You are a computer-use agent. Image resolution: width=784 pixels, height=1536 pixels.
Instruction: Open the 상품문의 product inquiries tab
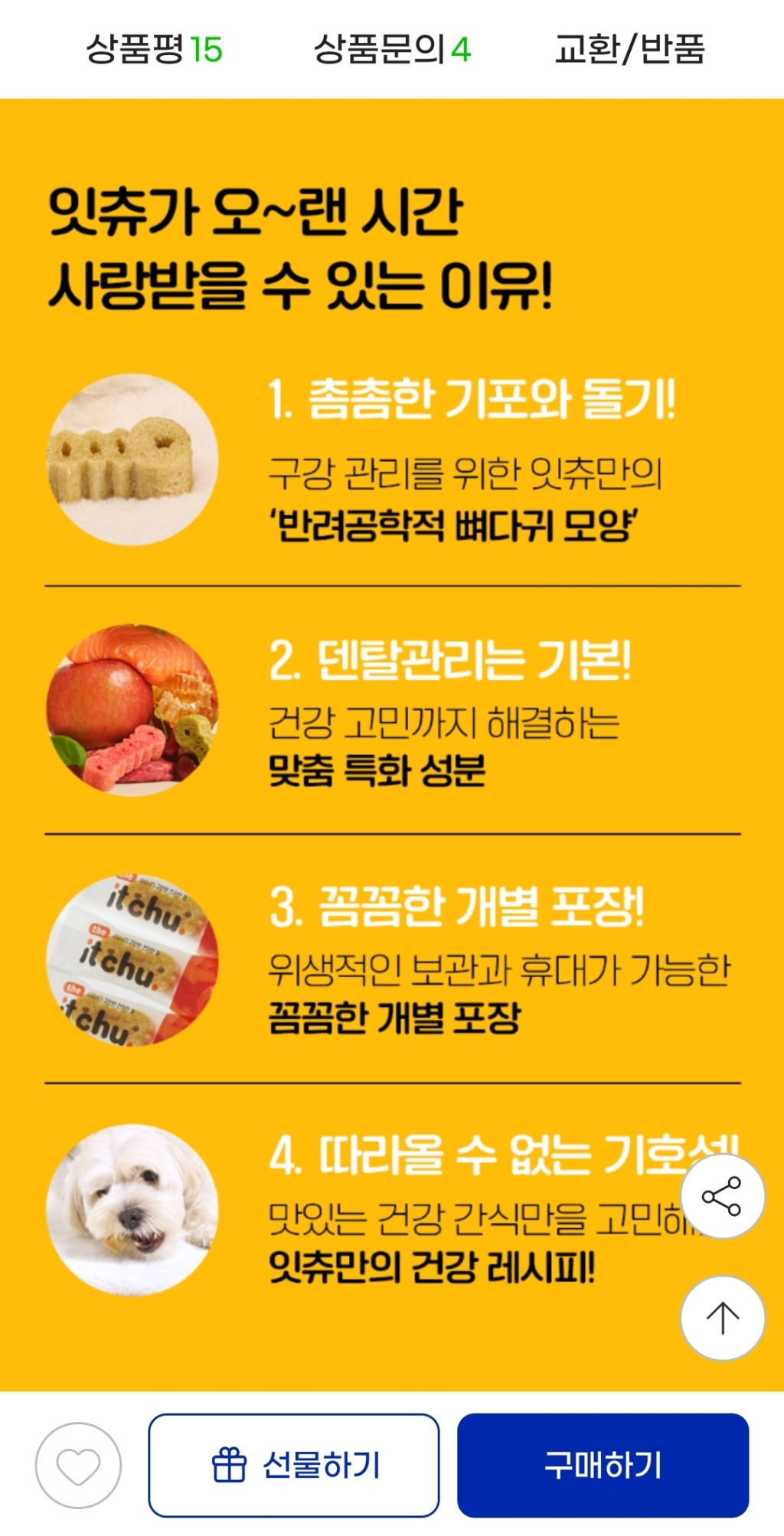pos(392,49)
